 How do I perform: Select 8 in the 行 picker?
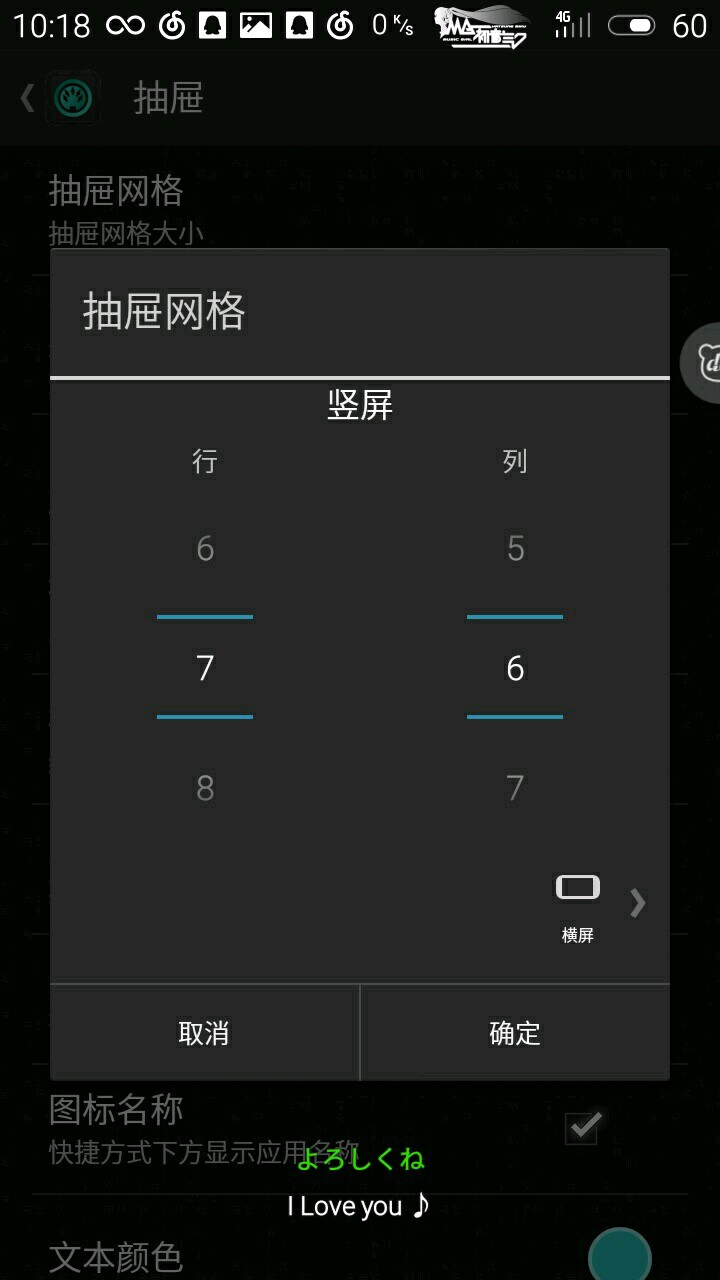(205, 788)
